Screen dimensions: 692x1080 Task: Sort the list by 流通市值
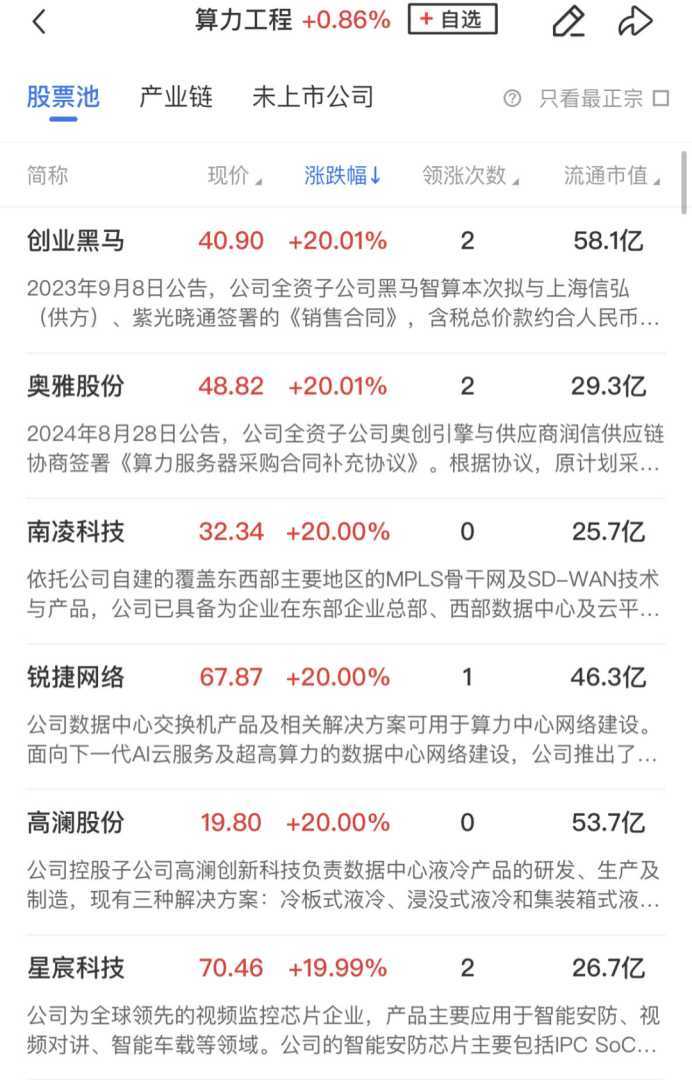(612, 176)
